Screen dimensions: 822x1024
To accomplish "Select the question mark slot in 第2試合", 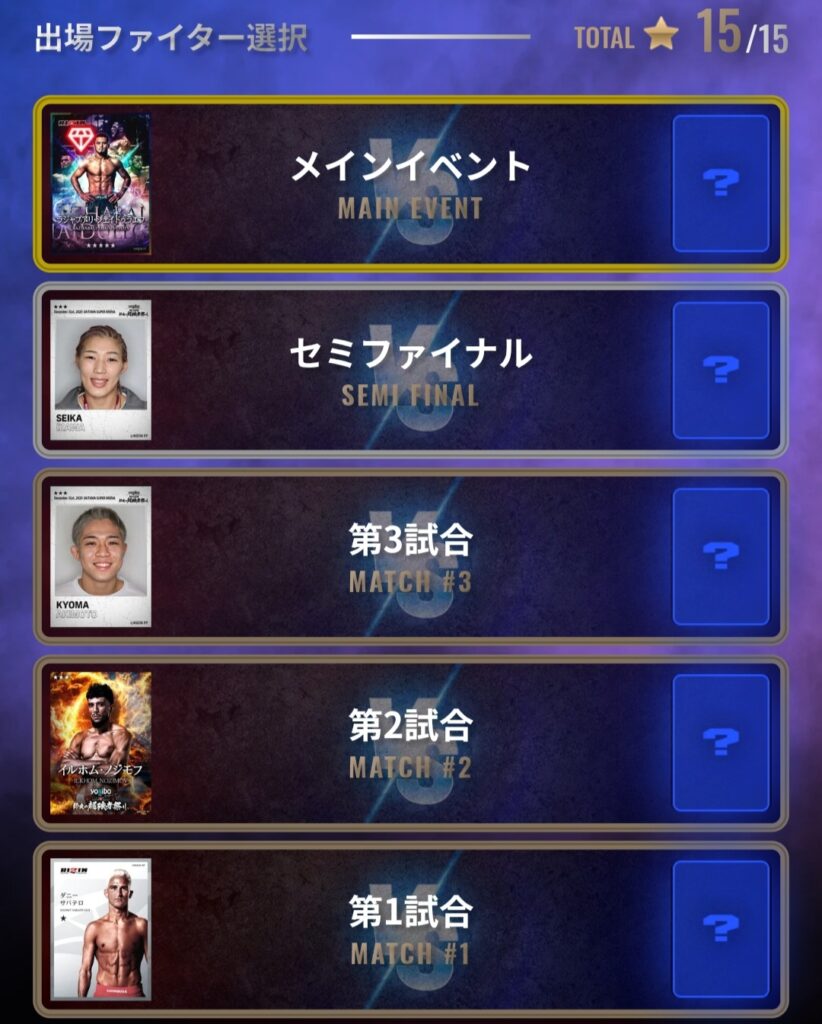I will coord(720,742).
